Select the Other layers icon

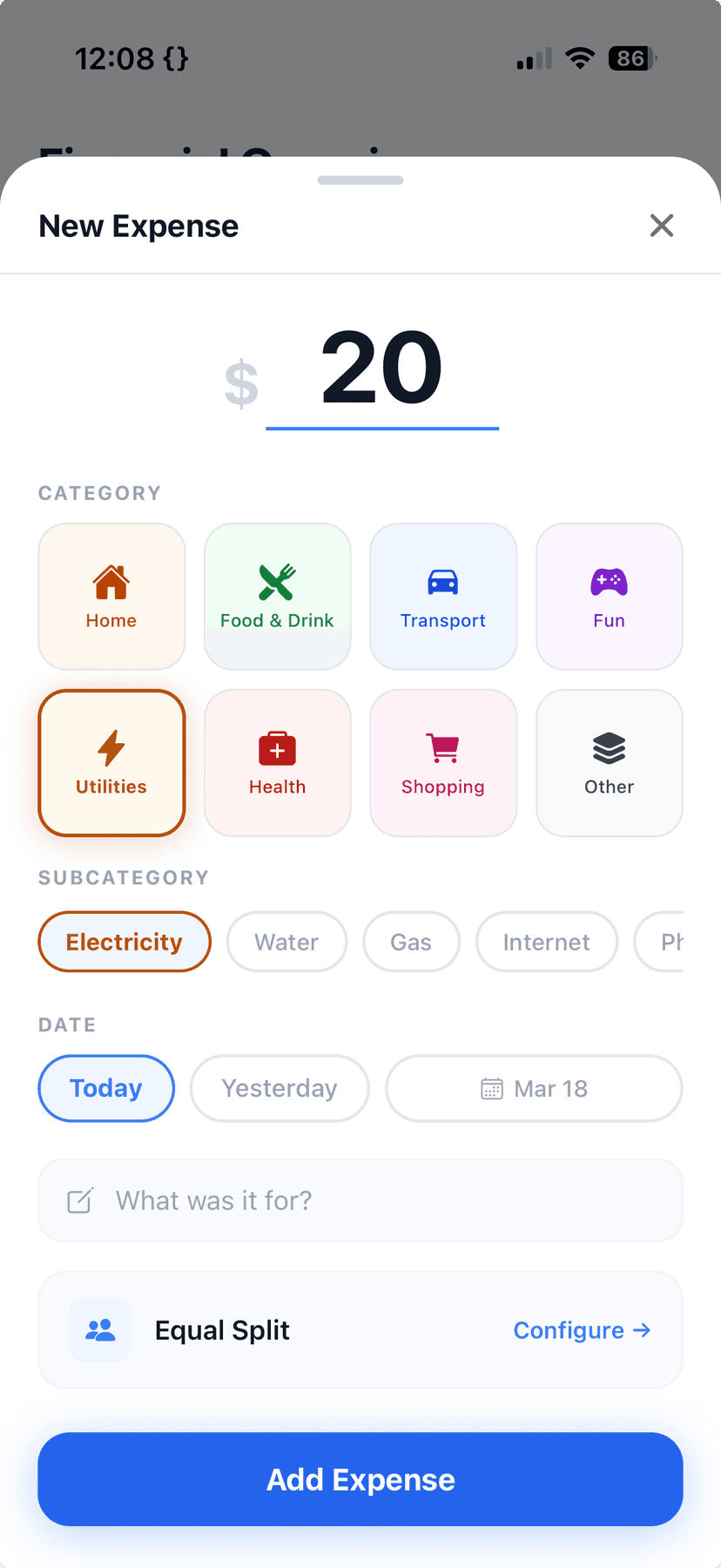[609, 747]
